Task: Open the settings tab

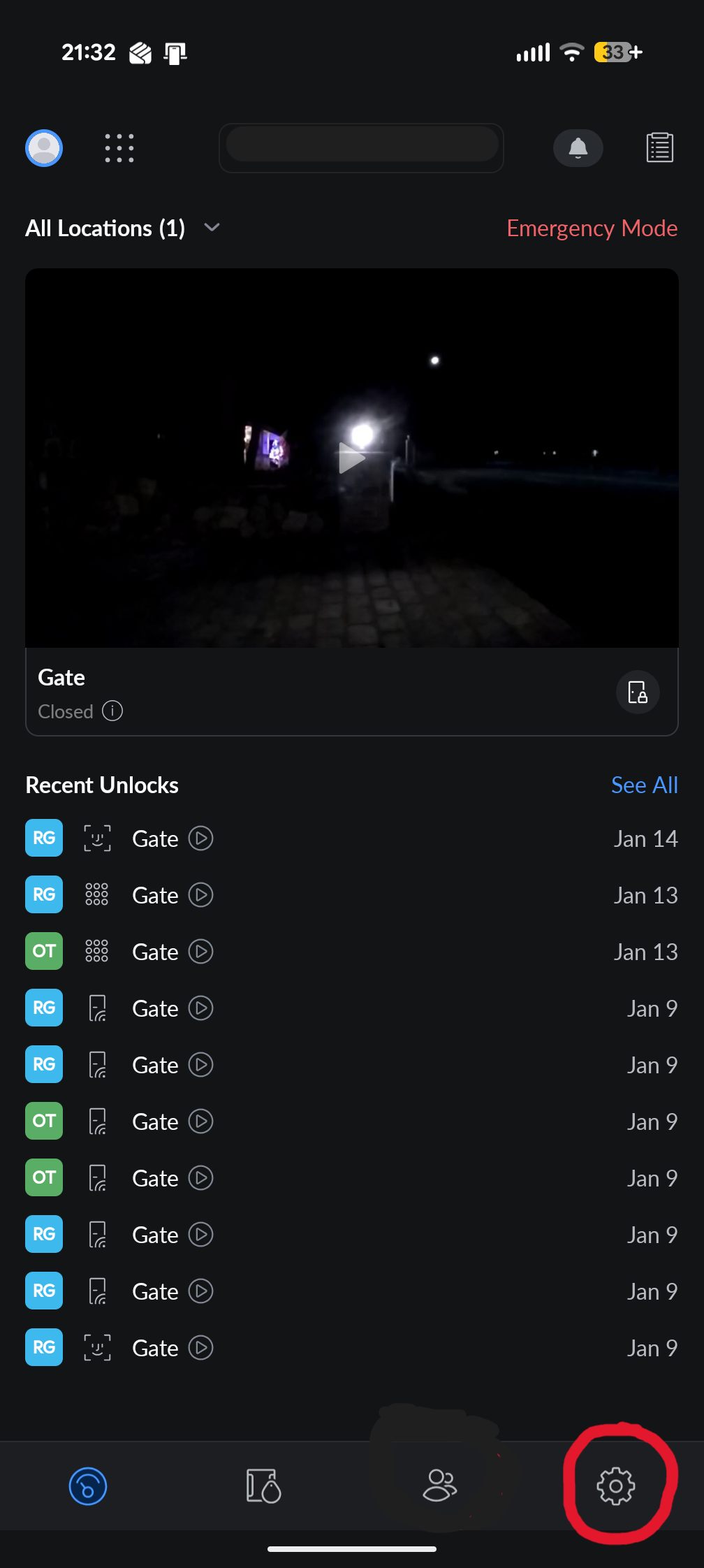Action: [615, 1486]
